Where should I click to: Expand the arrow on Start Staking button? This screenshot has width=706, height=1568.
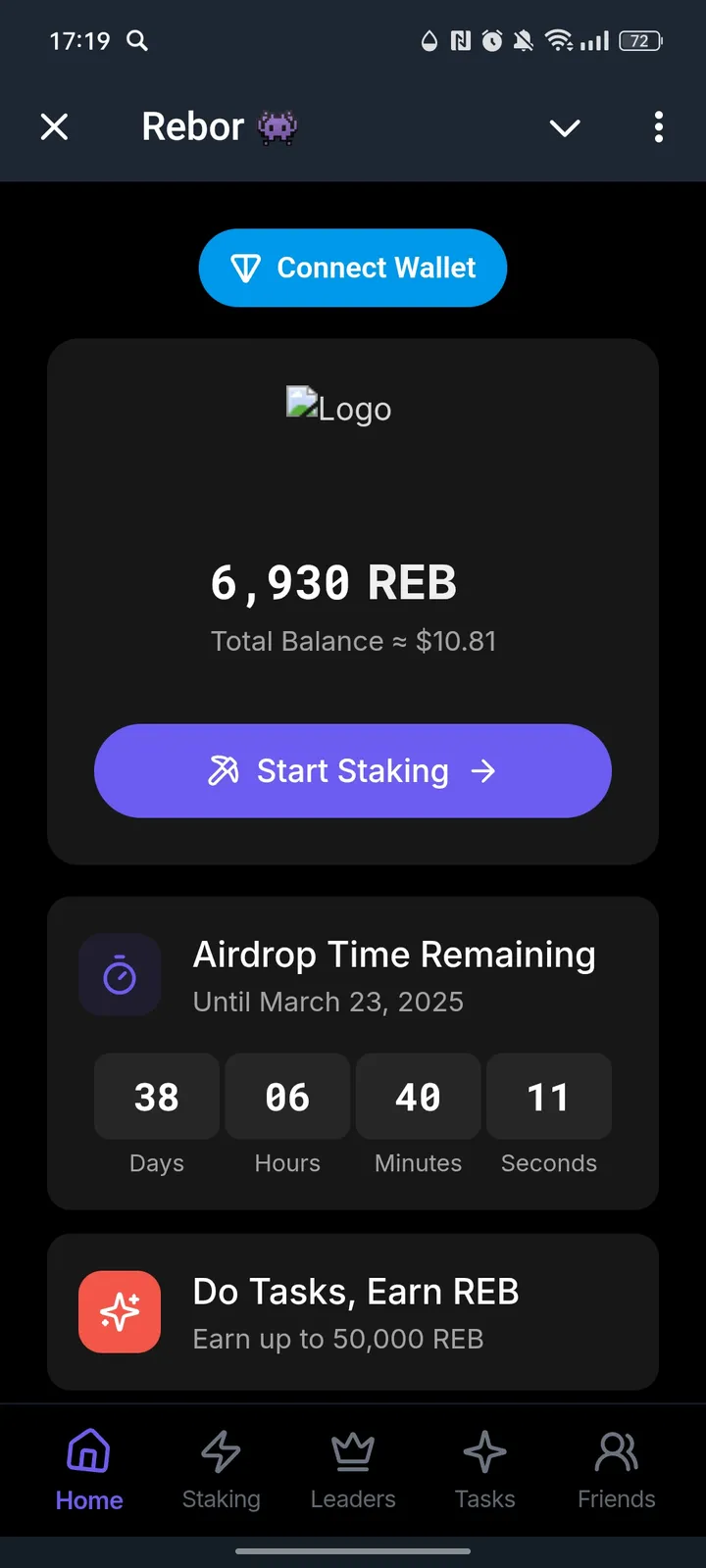point(484,771)
